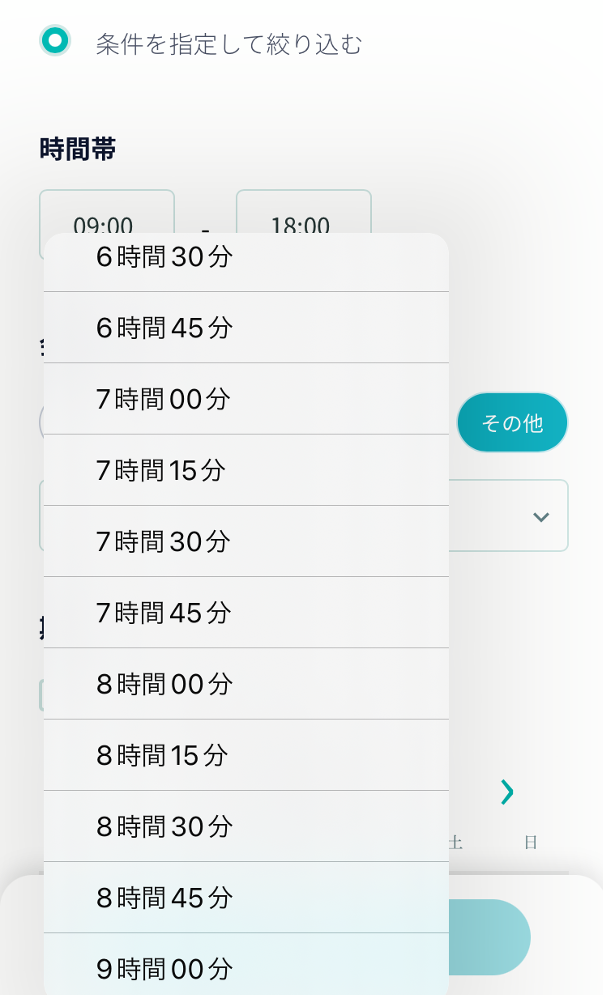
Task: Tap the その他 chip
Action: [512, 423]
